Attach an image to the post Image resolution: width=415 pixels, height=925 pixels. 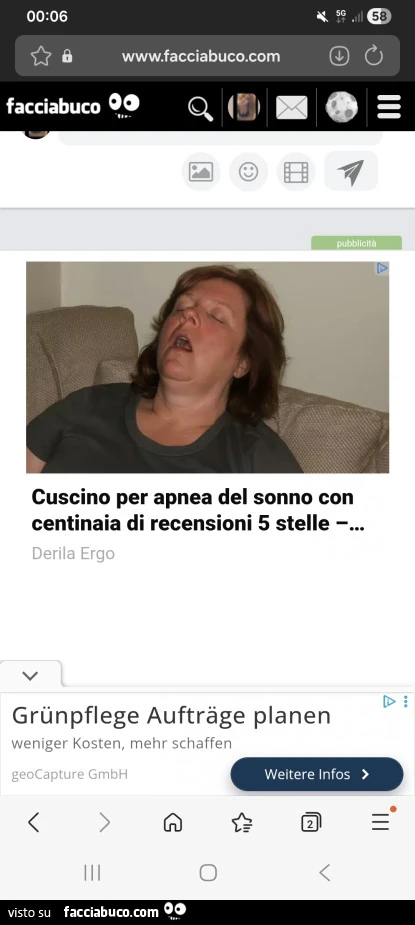click(201, 172)
